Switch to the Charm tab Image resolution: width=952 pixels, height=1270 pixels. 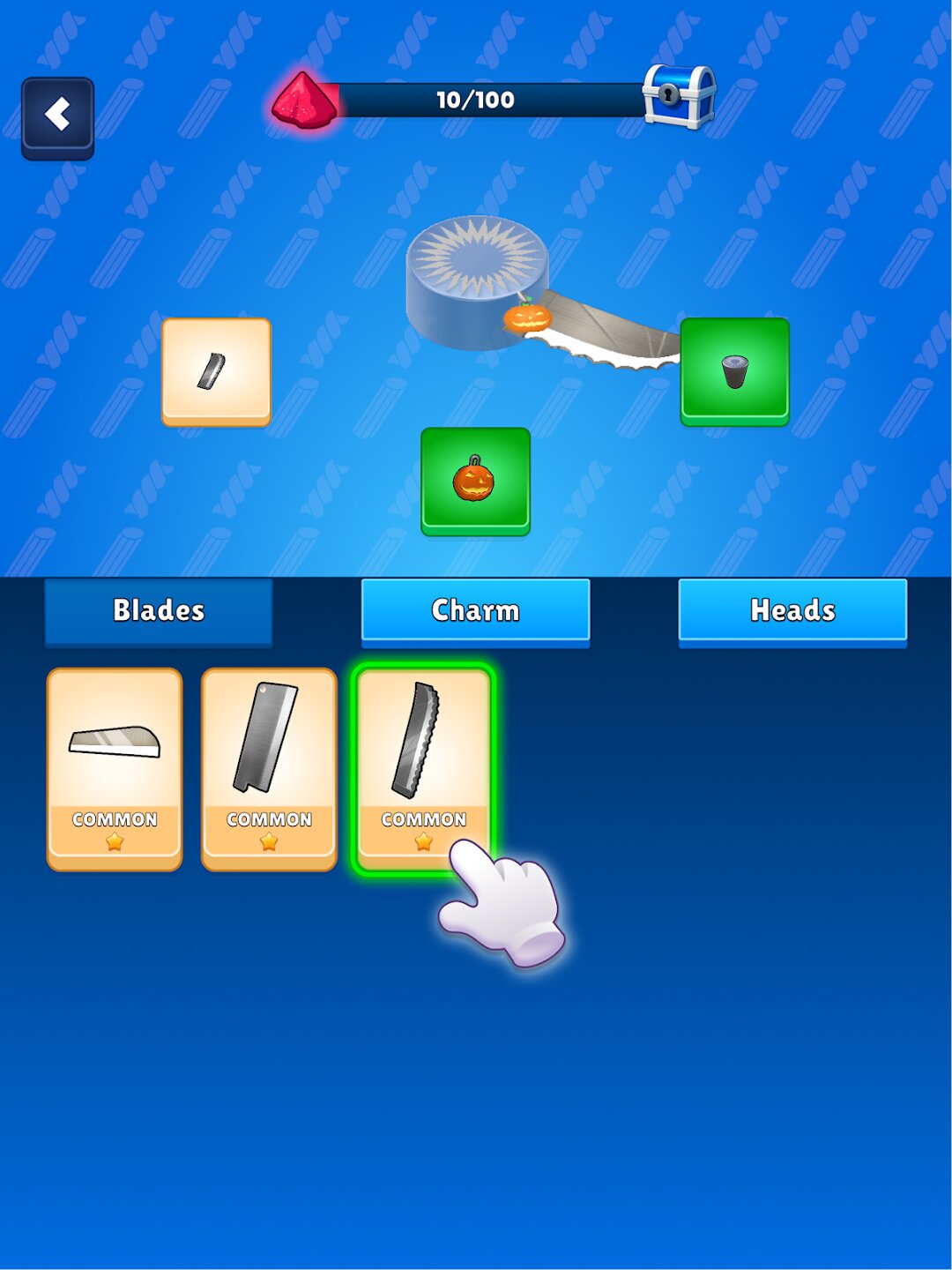475,610
